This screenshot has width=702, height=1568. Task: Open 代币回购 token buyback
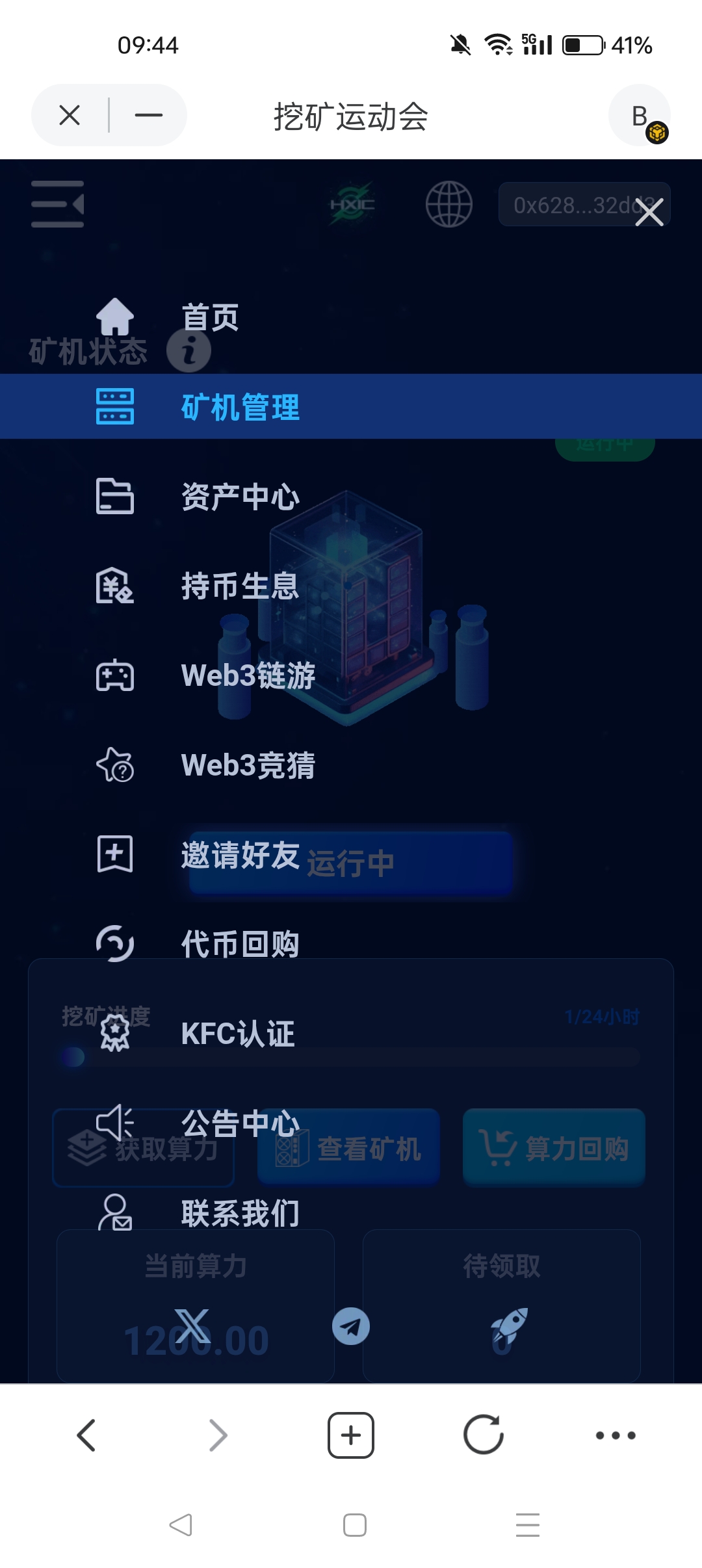pos(240,944)
